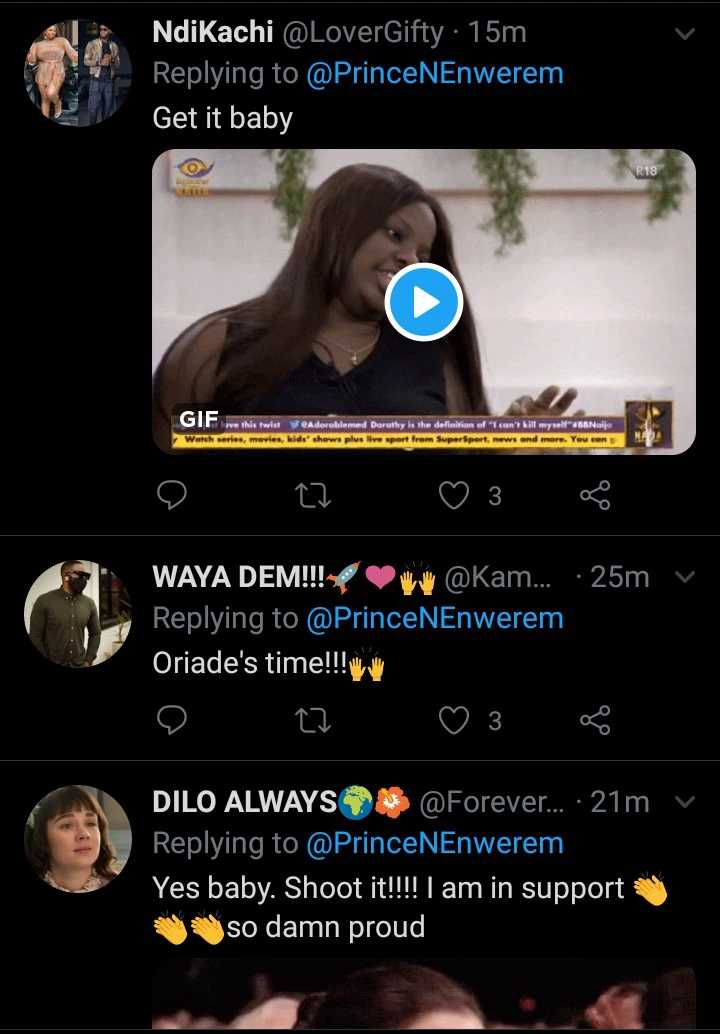
Task: Share WAYA DEM's tweet
Action: pyautogui.click(x=595, y=720)
